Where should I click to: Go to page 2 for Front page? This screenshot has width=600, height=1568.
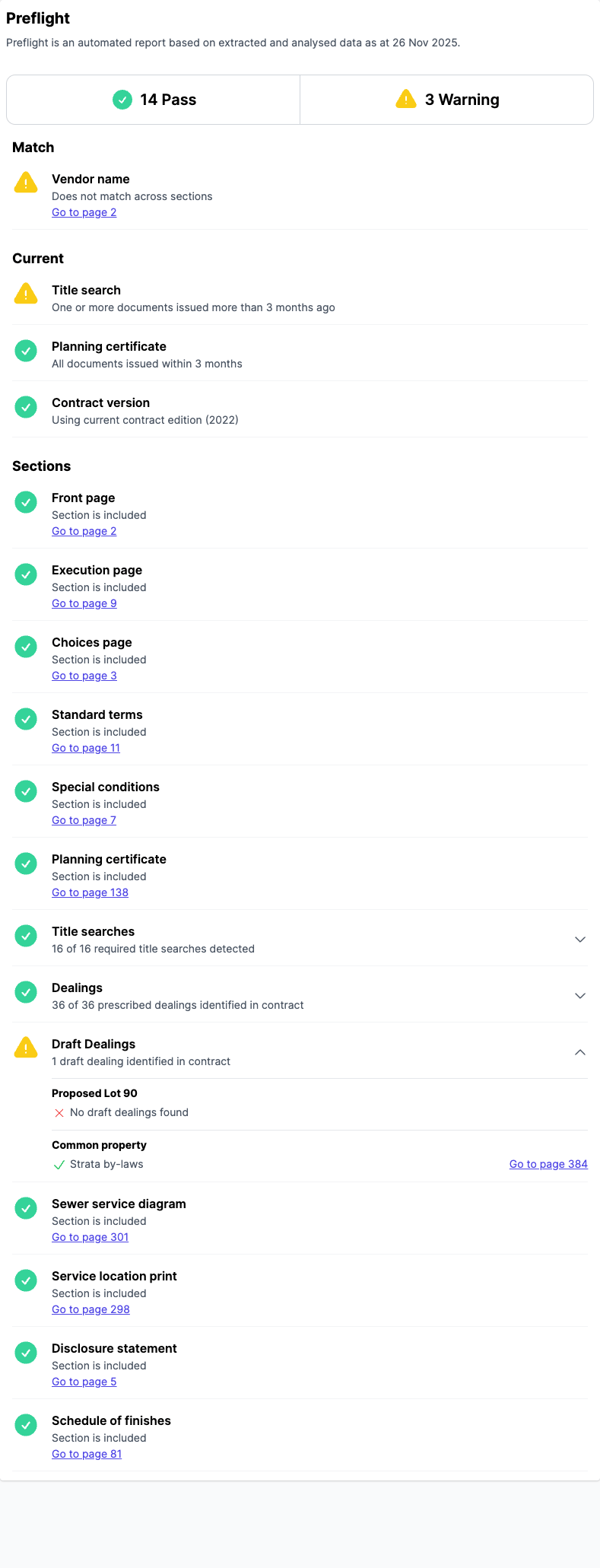tap(84, 531)
